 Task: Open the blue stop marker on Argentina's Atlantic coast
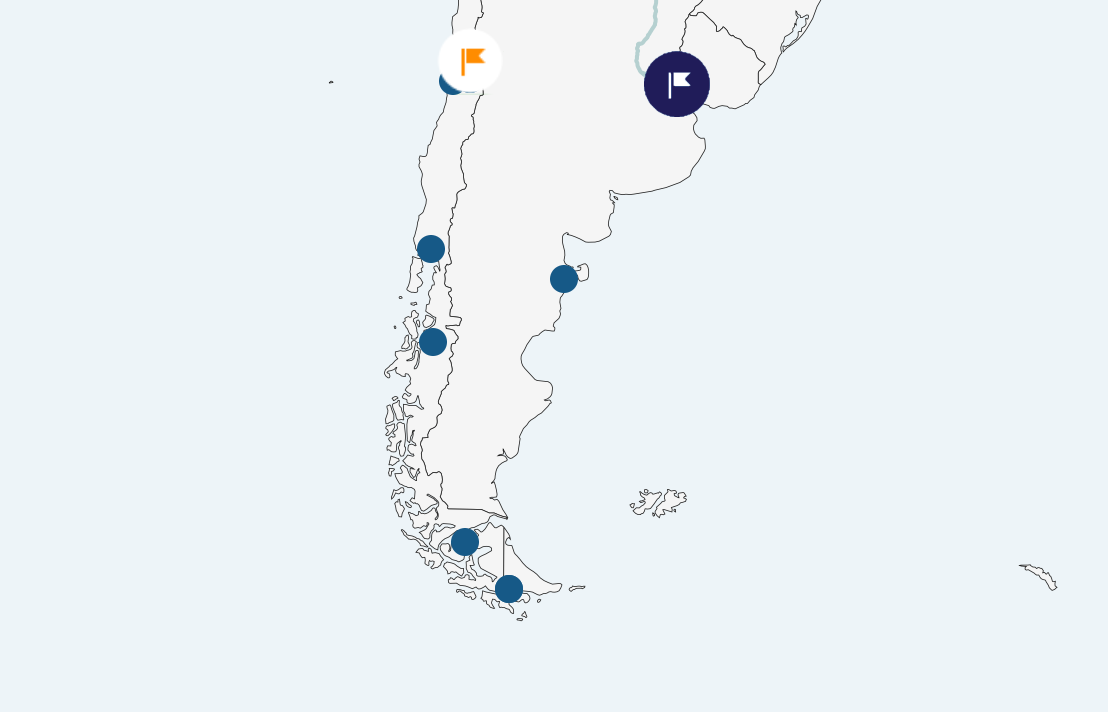(564, 279)
